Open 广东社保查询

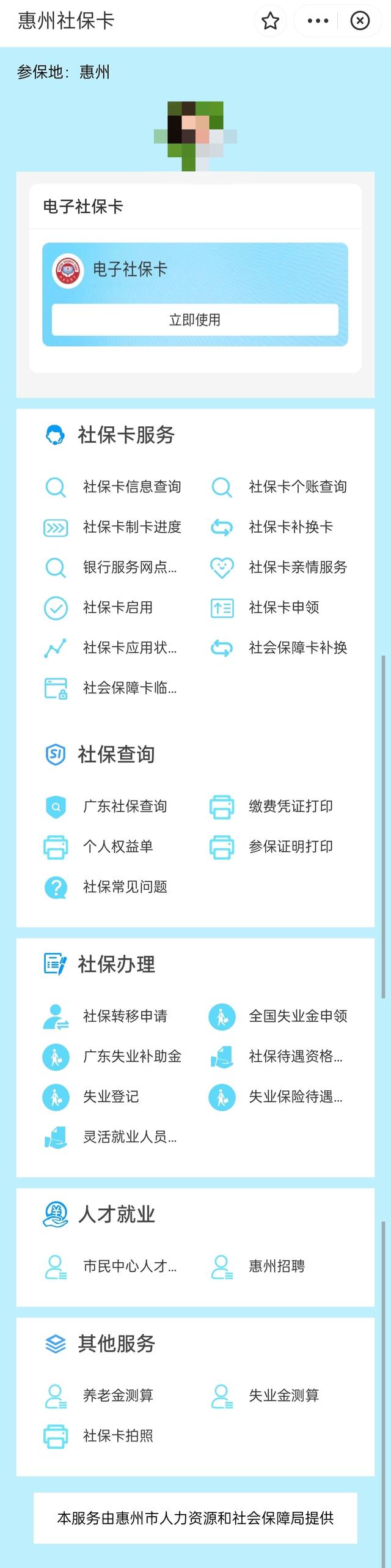click(x=125, y=807)
